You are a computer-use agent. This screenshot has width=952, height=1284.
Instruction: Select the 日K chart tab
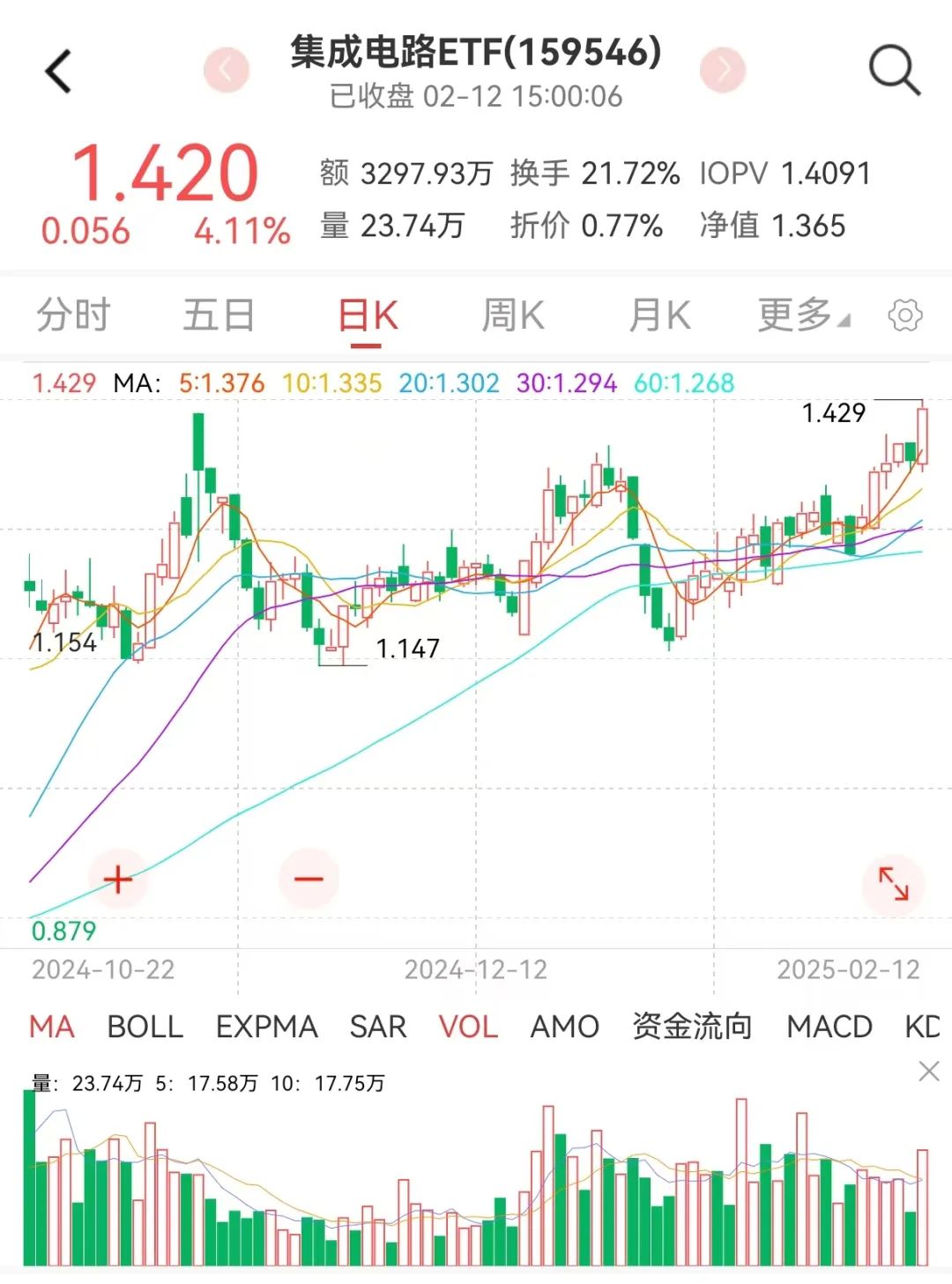click(368, 315)
